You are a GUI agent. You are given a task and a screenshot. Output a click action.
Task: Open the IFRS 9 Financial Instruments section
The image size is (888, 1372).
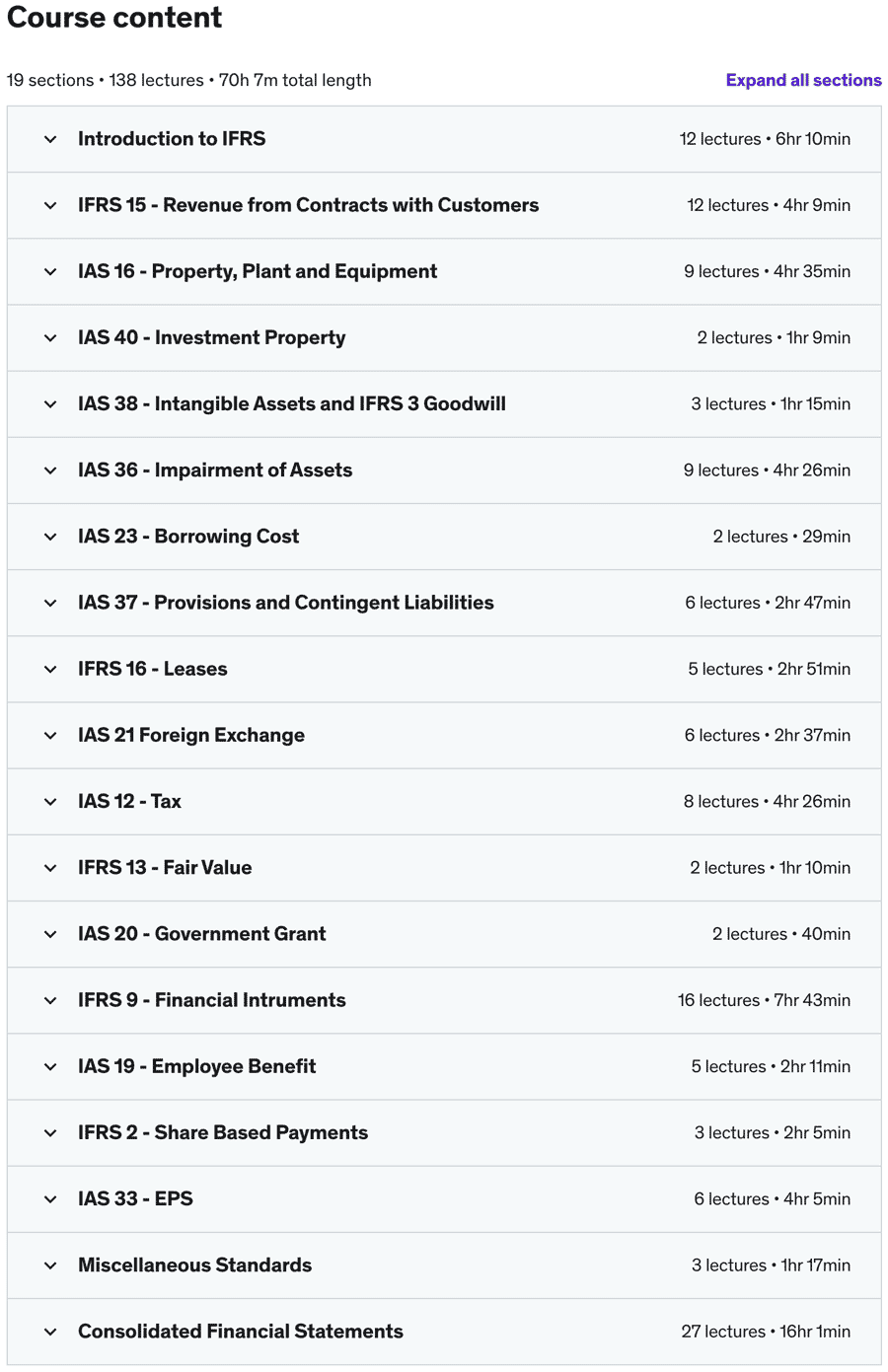coord(211,1000)
